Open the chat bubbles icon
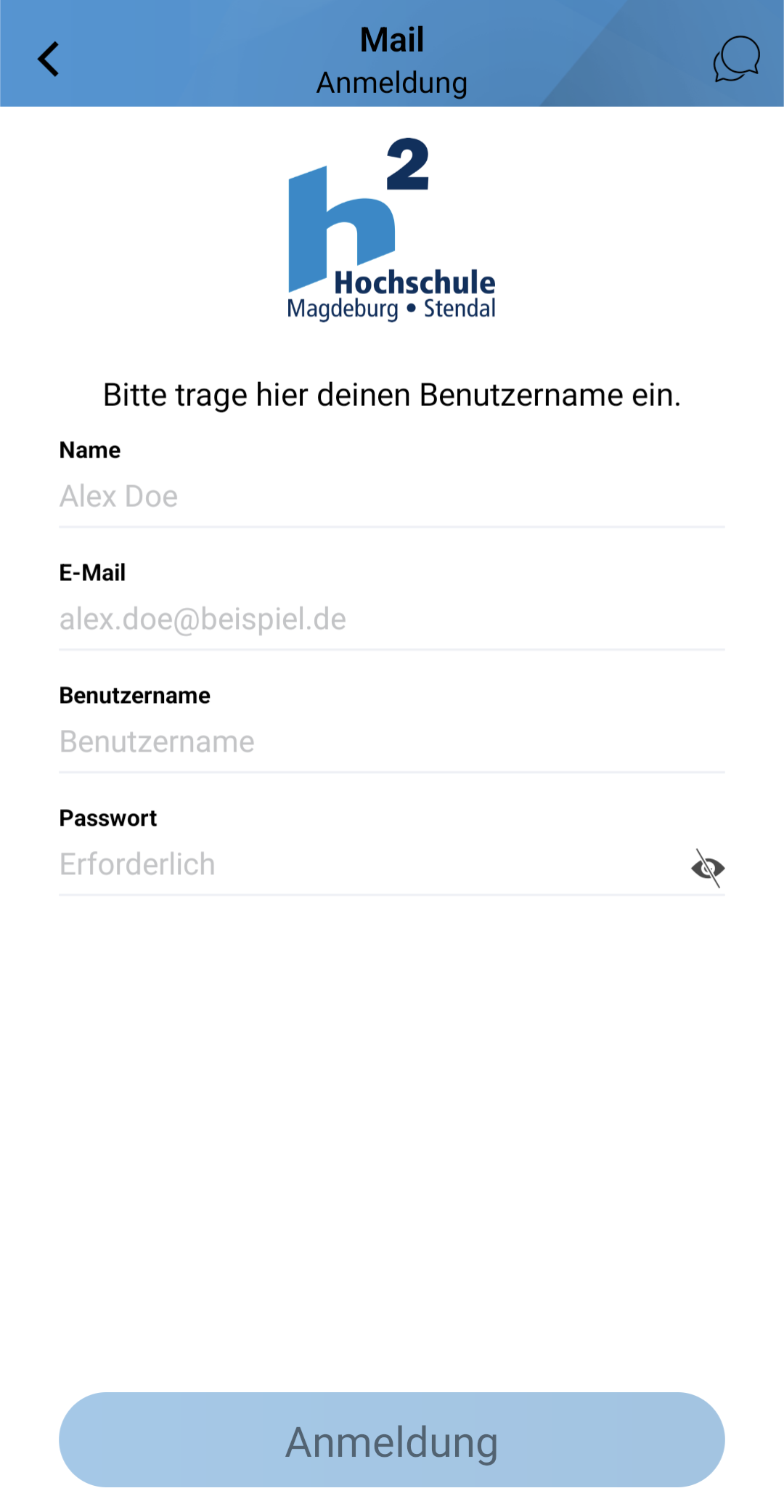 pyautogui.click(x=736, y=59)
